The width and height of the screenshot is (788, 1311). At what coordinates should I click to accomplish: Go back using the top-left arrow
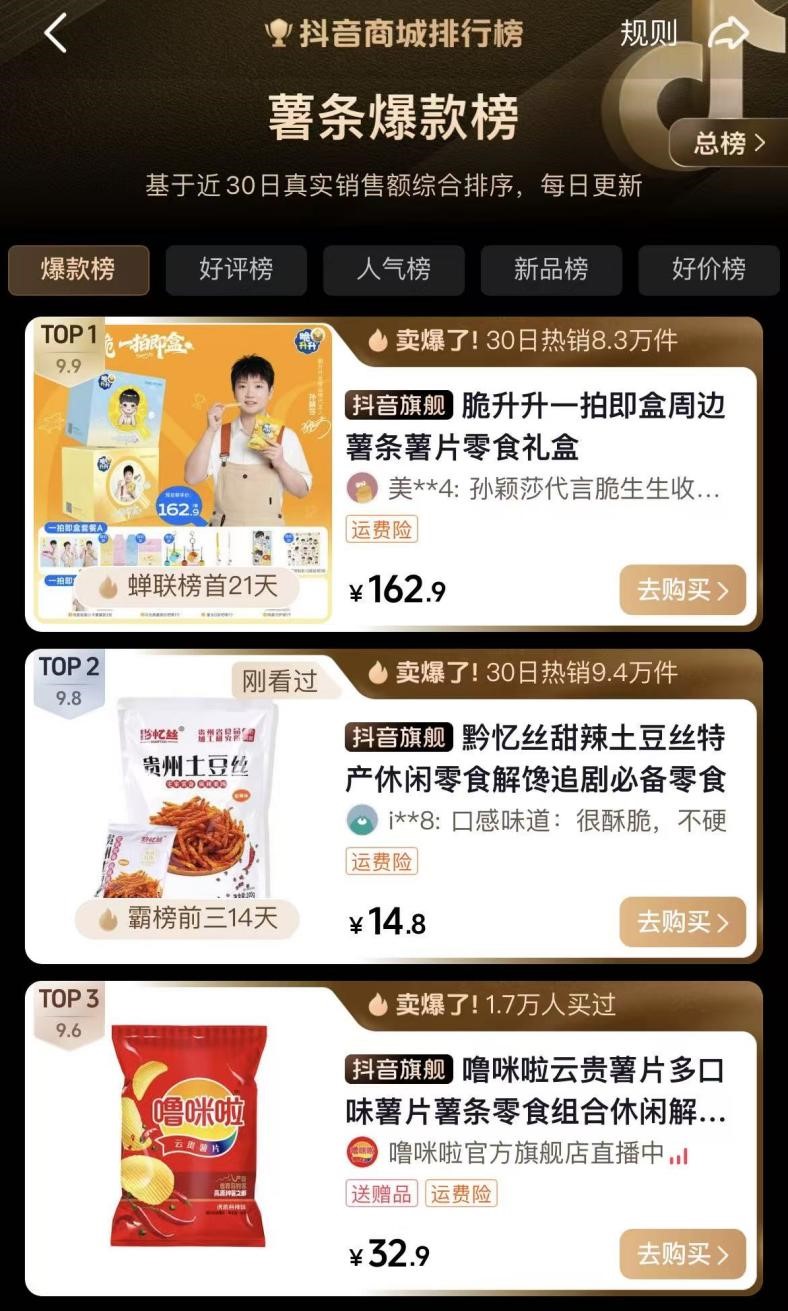pyautogui.click(x=56, y=34)
